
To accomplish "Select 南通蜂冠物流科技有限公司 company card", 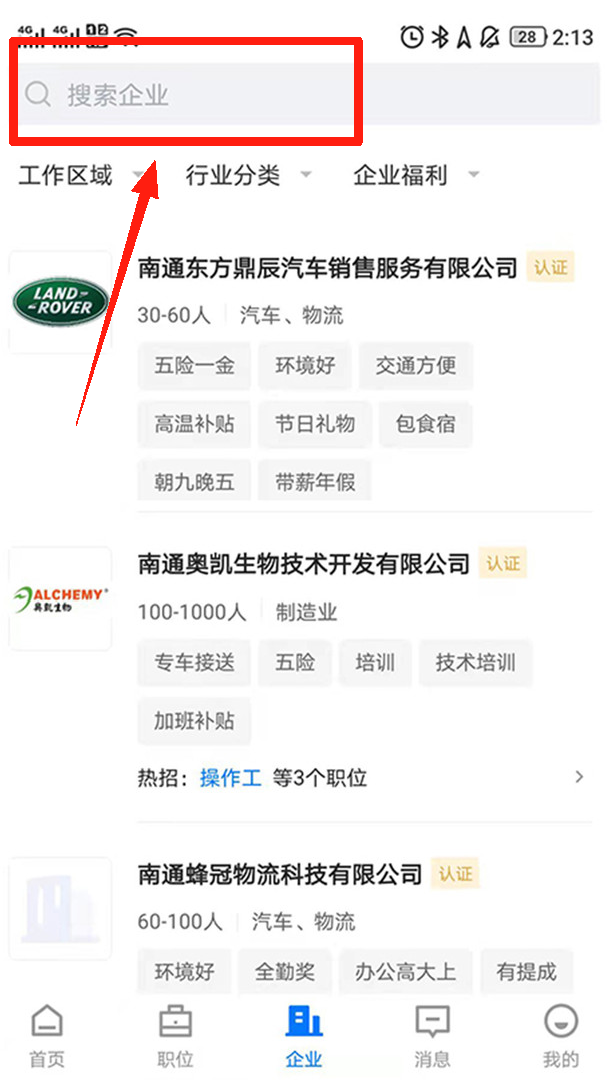I will pyautogui.click(x=280, y=875).
